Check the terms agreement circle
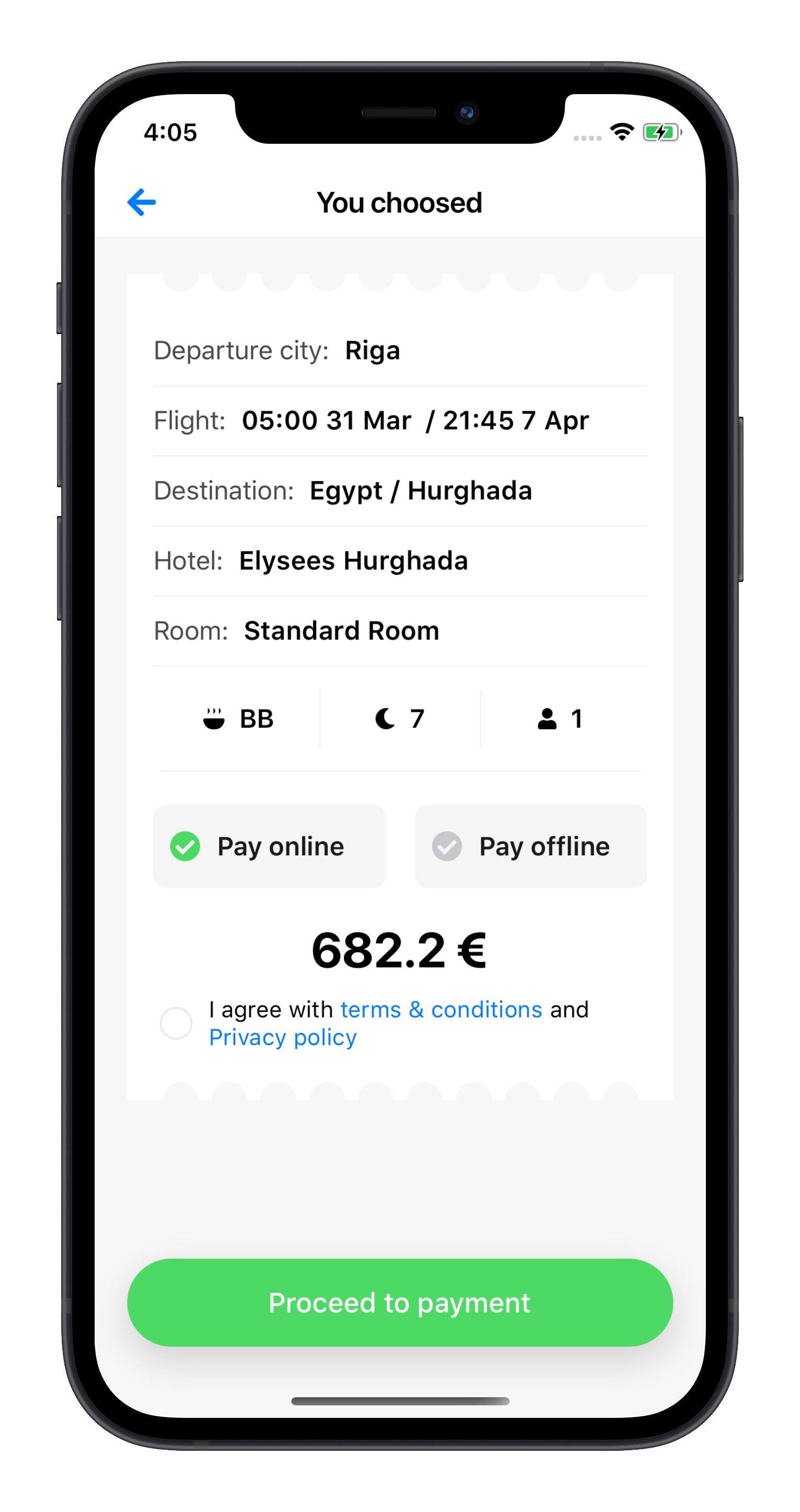The image size is (800, 1512). [176, 1023]
